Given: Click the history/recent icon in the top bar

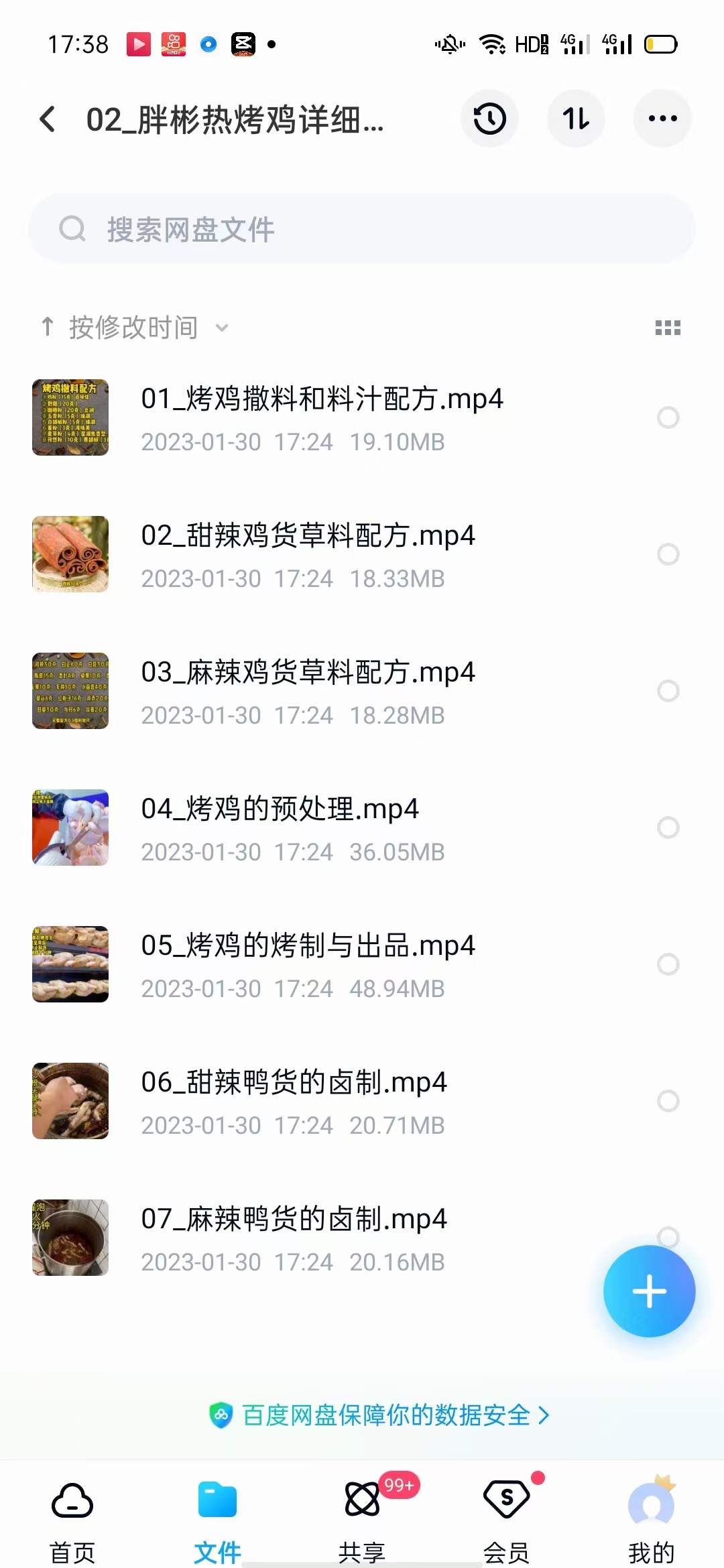Looking at the screenshot, I should pos(489,118).
